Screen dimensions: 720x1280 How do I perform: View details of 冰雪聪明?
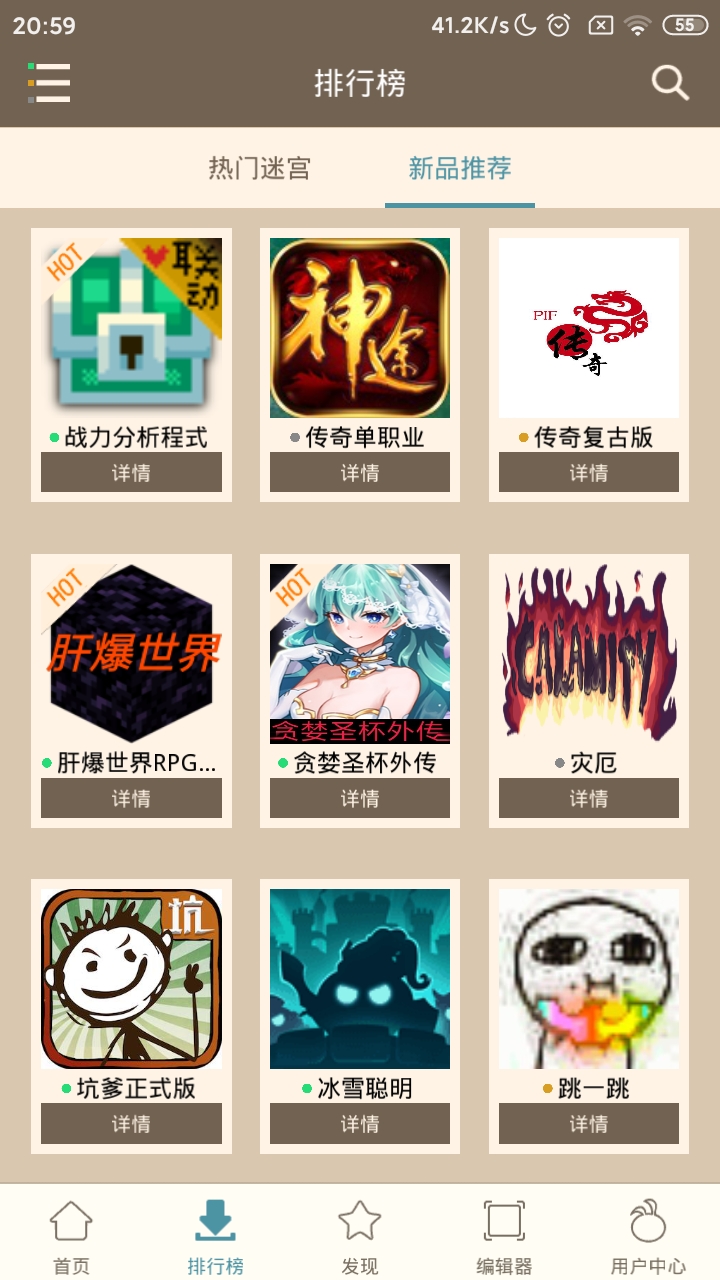(360, 1124)
